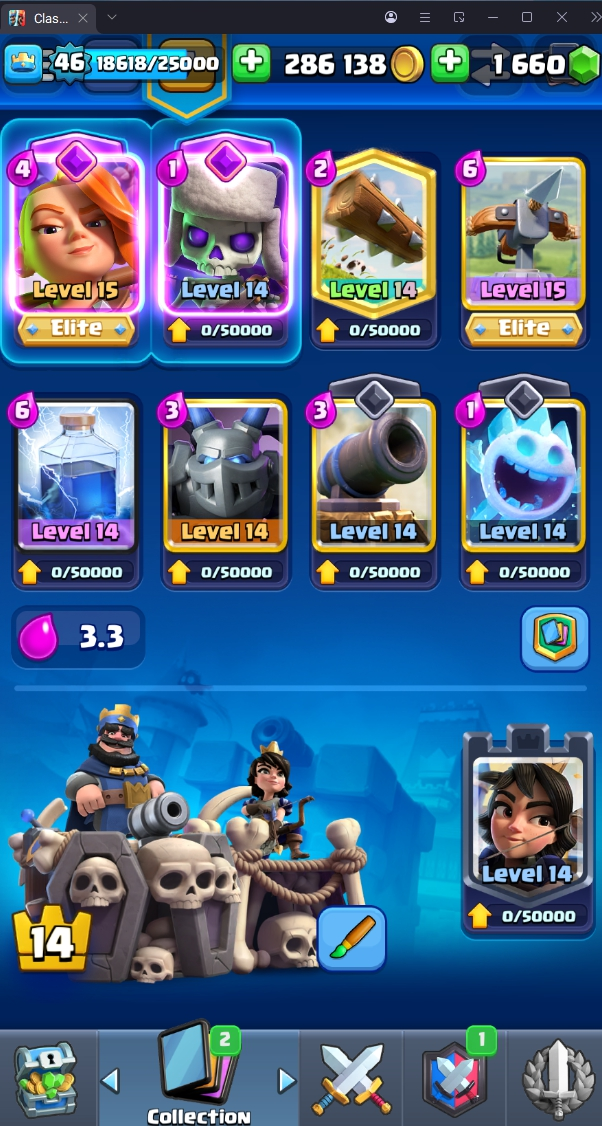The width and height of the screenshot is (602, 1126).
Task: Open the player profile crown icon
Action: 23,64
